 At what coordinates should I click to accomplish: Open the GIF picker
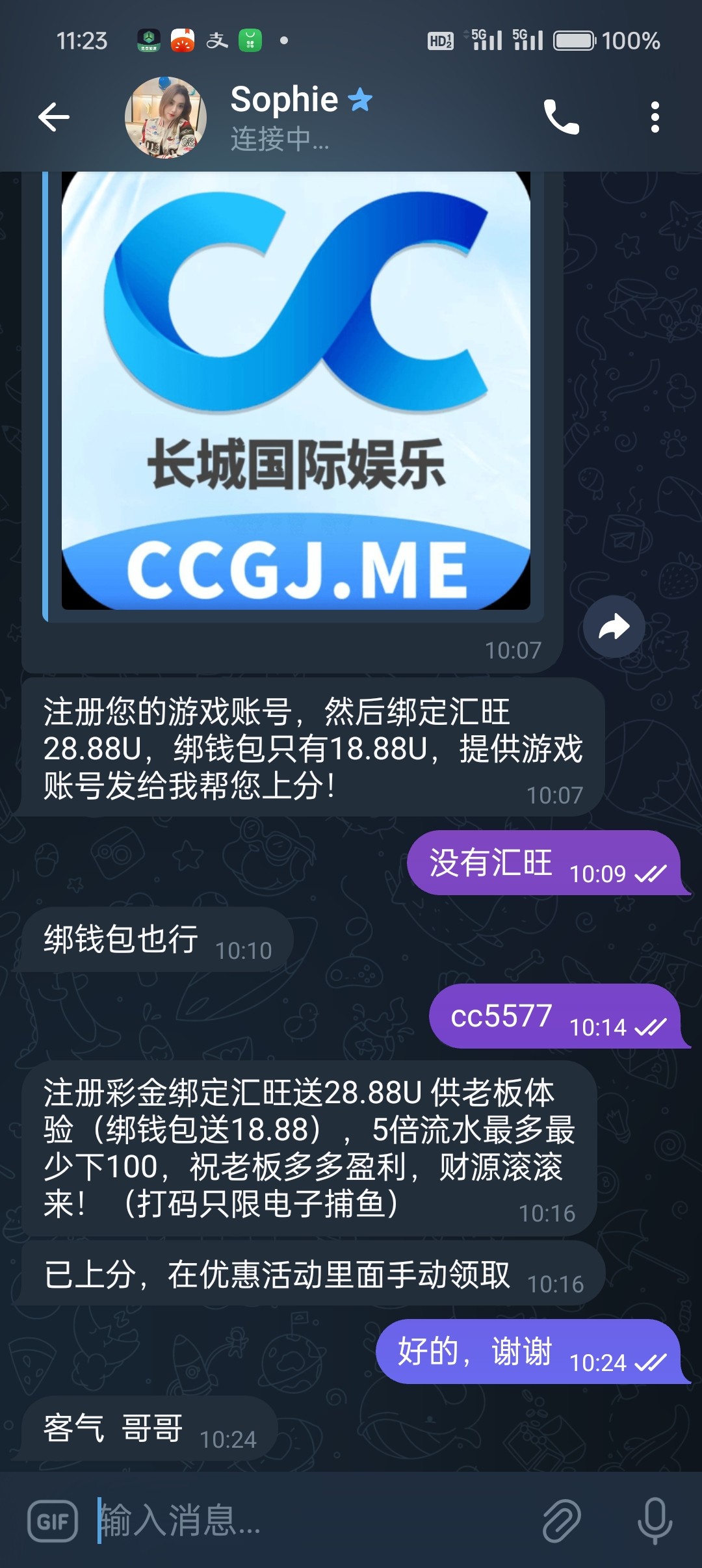coord(53,1521)
